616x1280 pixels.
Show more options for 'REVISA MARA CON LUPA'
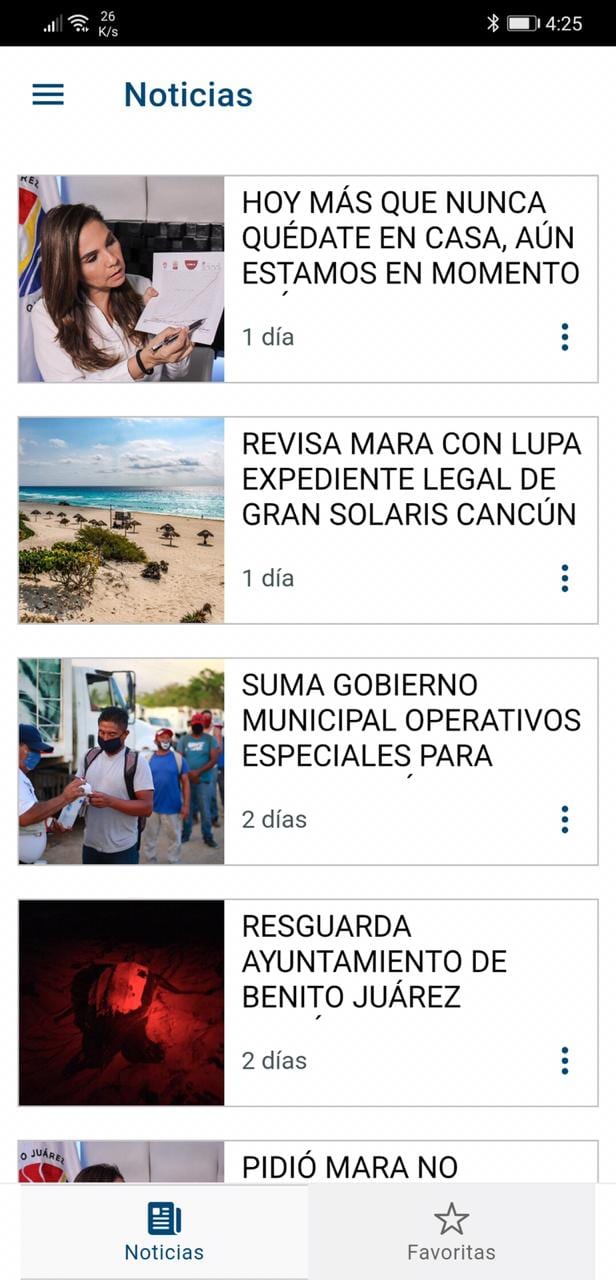[x=565, y=578]
